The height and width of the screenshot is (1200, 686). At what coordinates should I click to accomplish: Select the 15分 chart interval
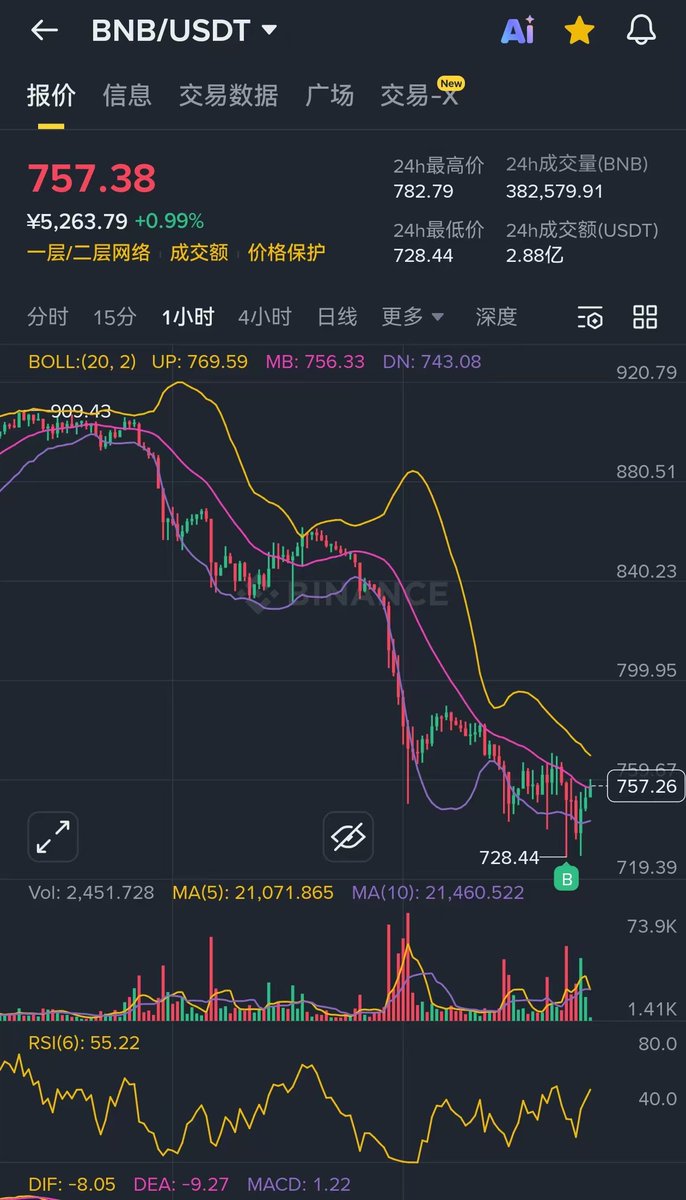coord(114,317)
